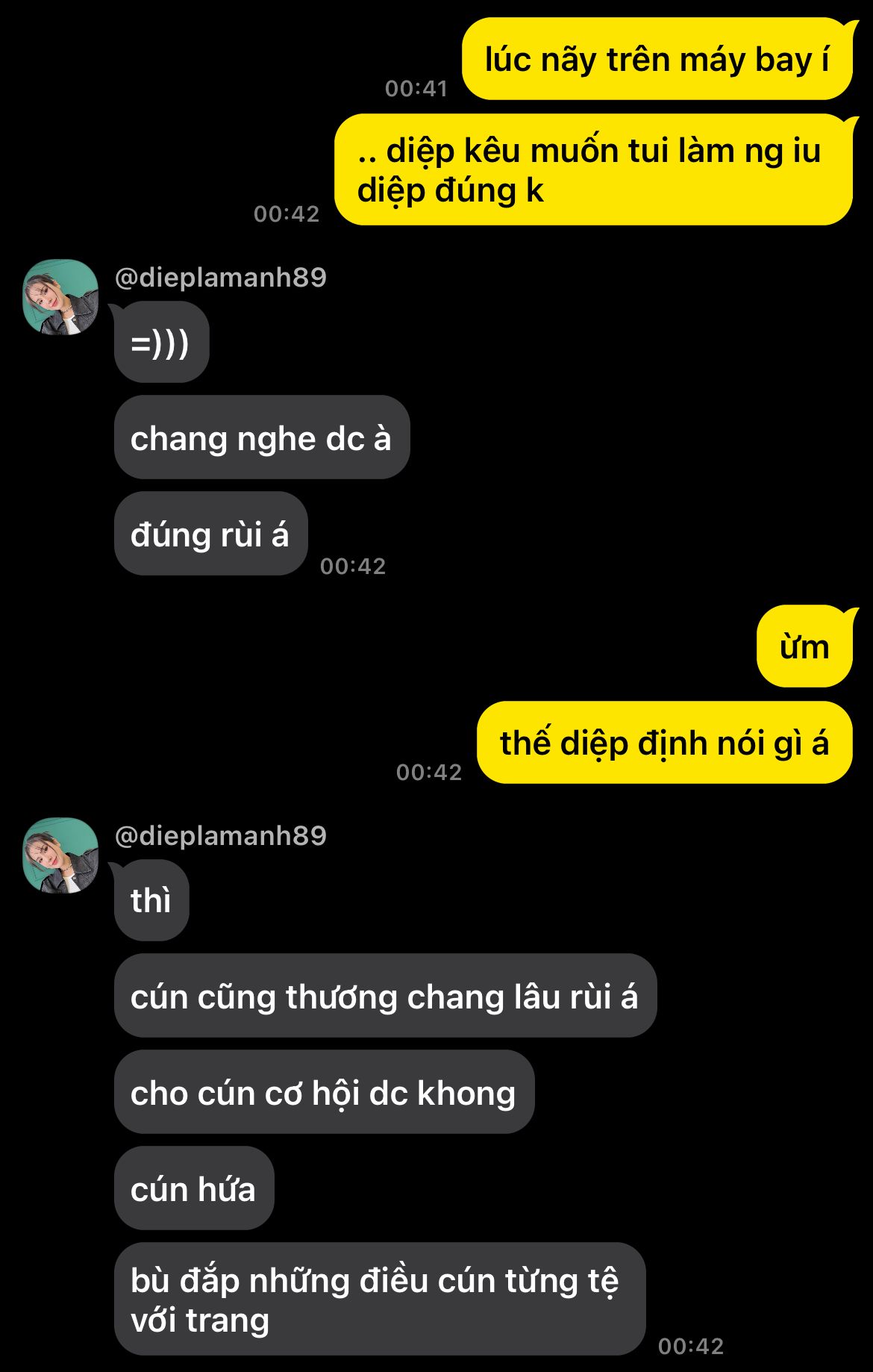
Task: Open dieplamanh89's avatar beside the 'thì' message
Action: point(60,855)
